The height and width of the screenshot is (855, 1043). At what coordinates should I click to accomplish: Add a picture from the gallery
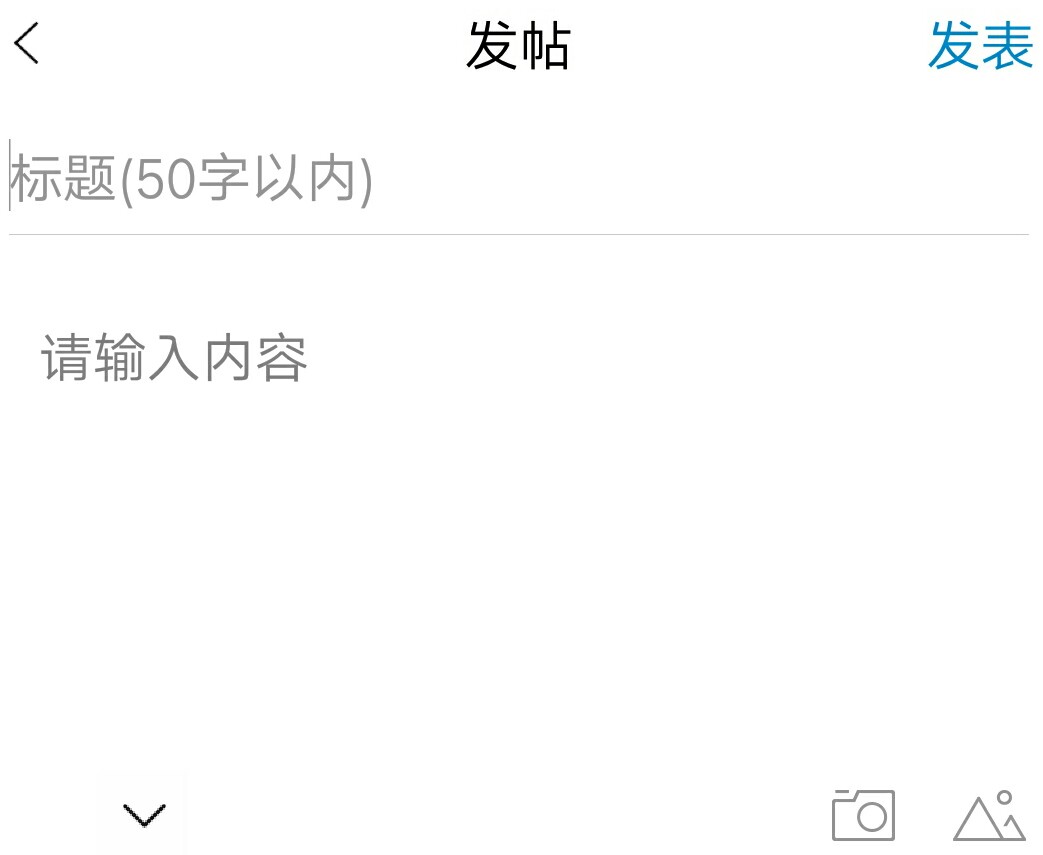pos(989,815)
